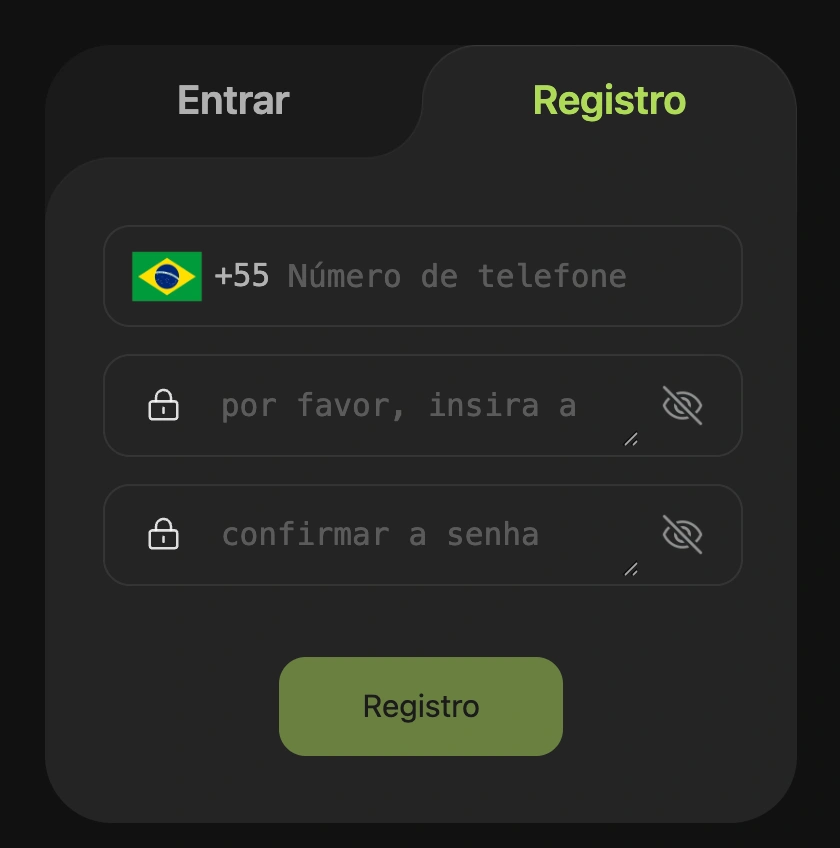Toggle password visibility in the first password field

[683, 406]
